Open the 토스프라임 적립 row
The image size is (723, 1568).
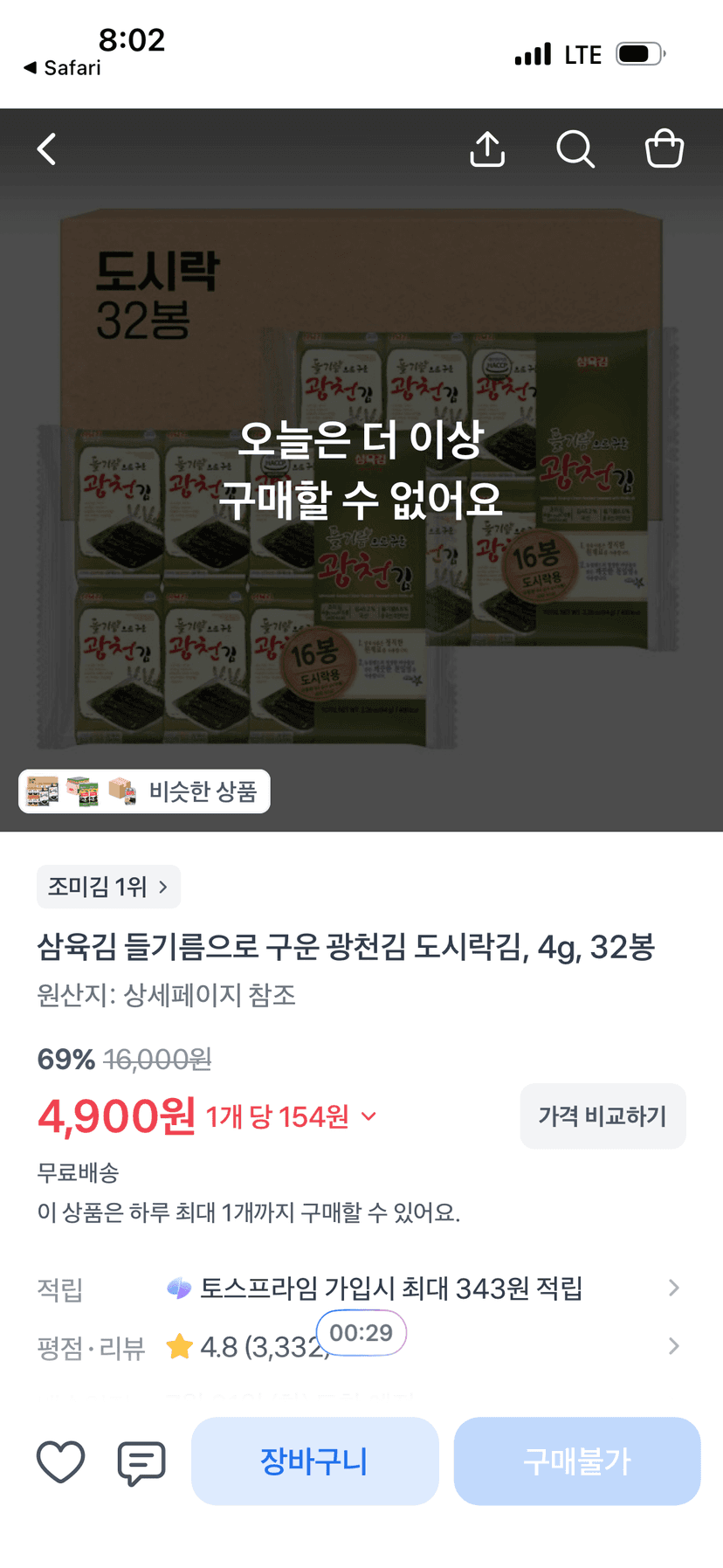(360, 1288)
